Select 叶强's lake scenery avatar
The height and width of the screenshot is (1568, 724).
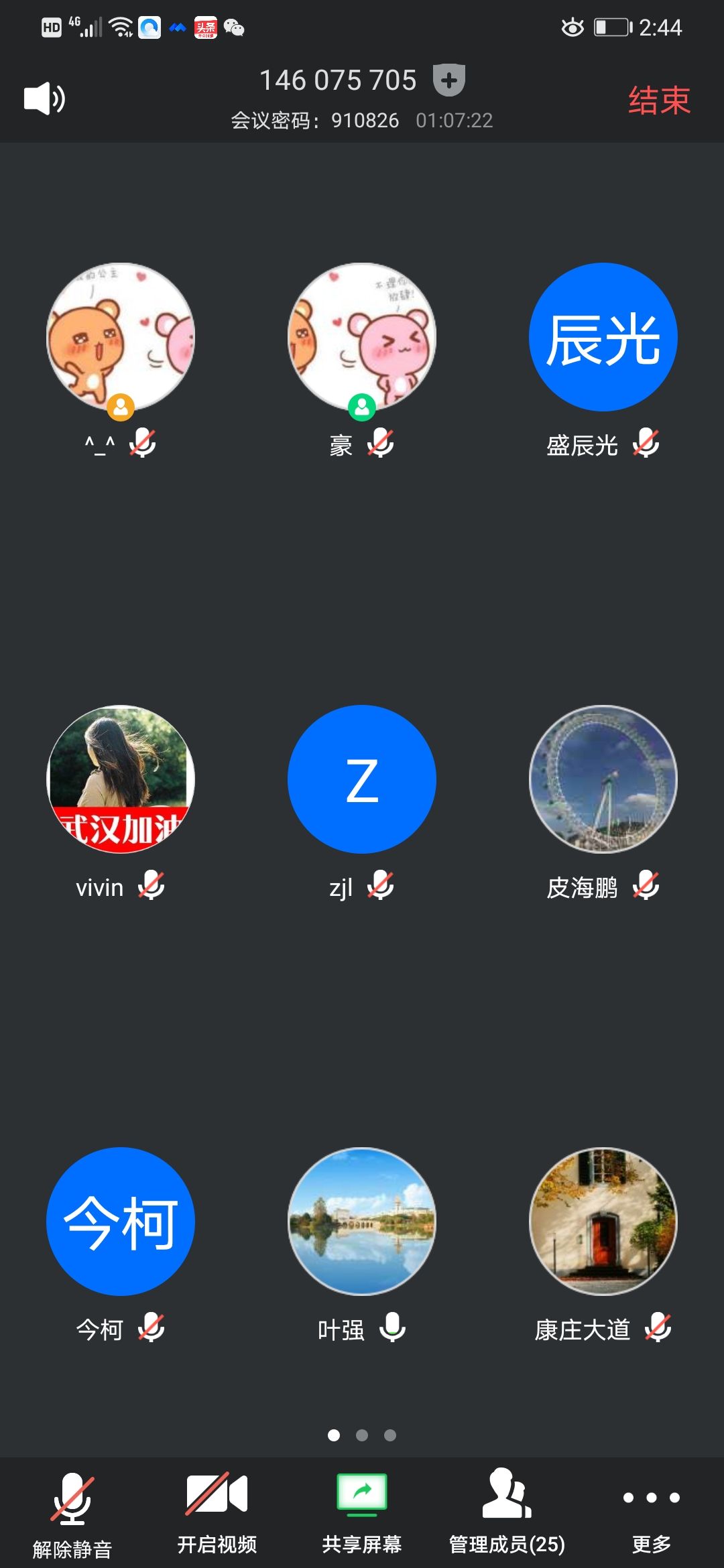click(x=362, y=1222)
